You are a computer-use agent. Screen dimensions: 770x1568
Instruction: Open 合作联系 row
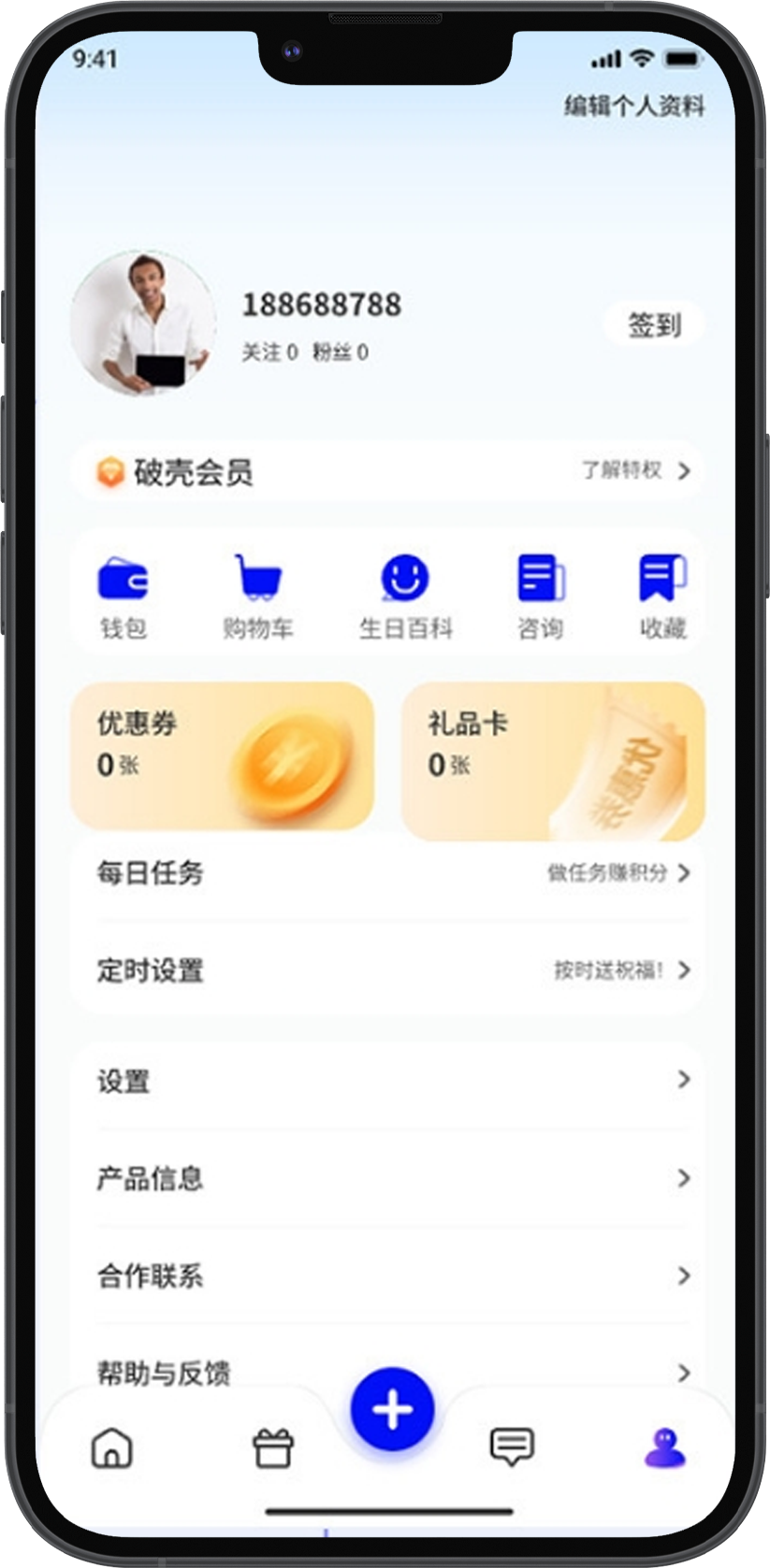coord(387,1275)
